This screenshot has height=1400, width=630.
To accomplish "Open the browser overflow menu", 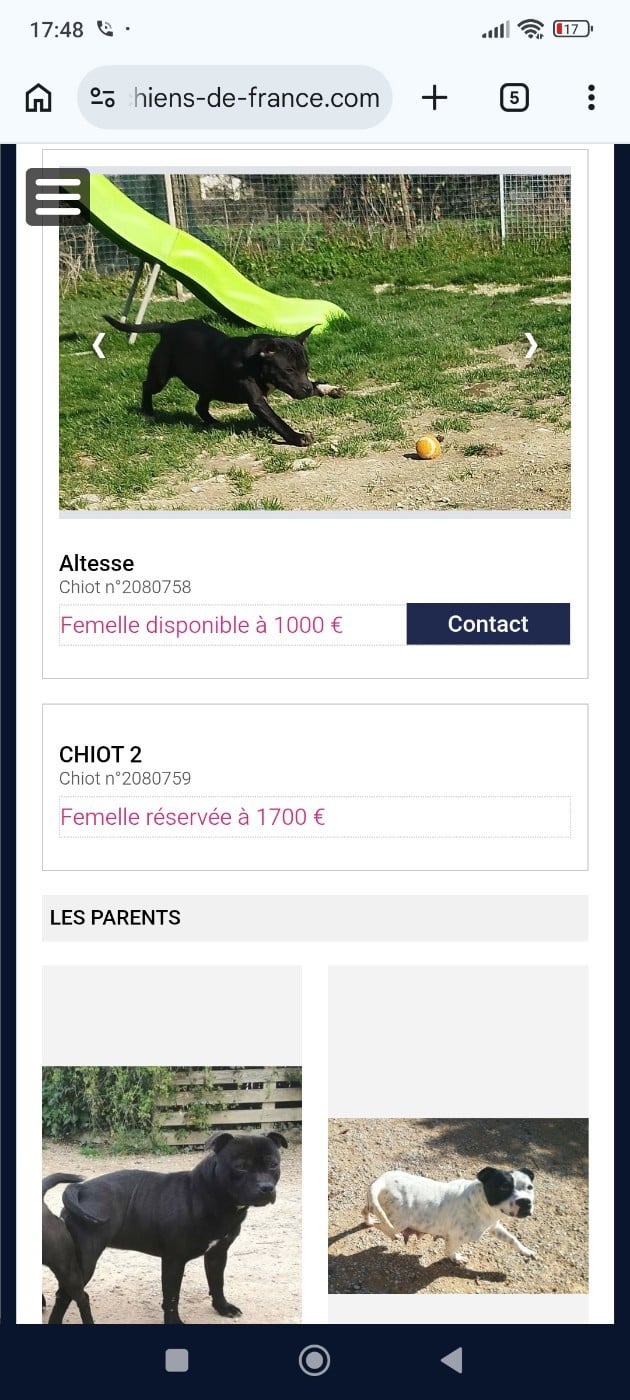I will tap(591, 97).
